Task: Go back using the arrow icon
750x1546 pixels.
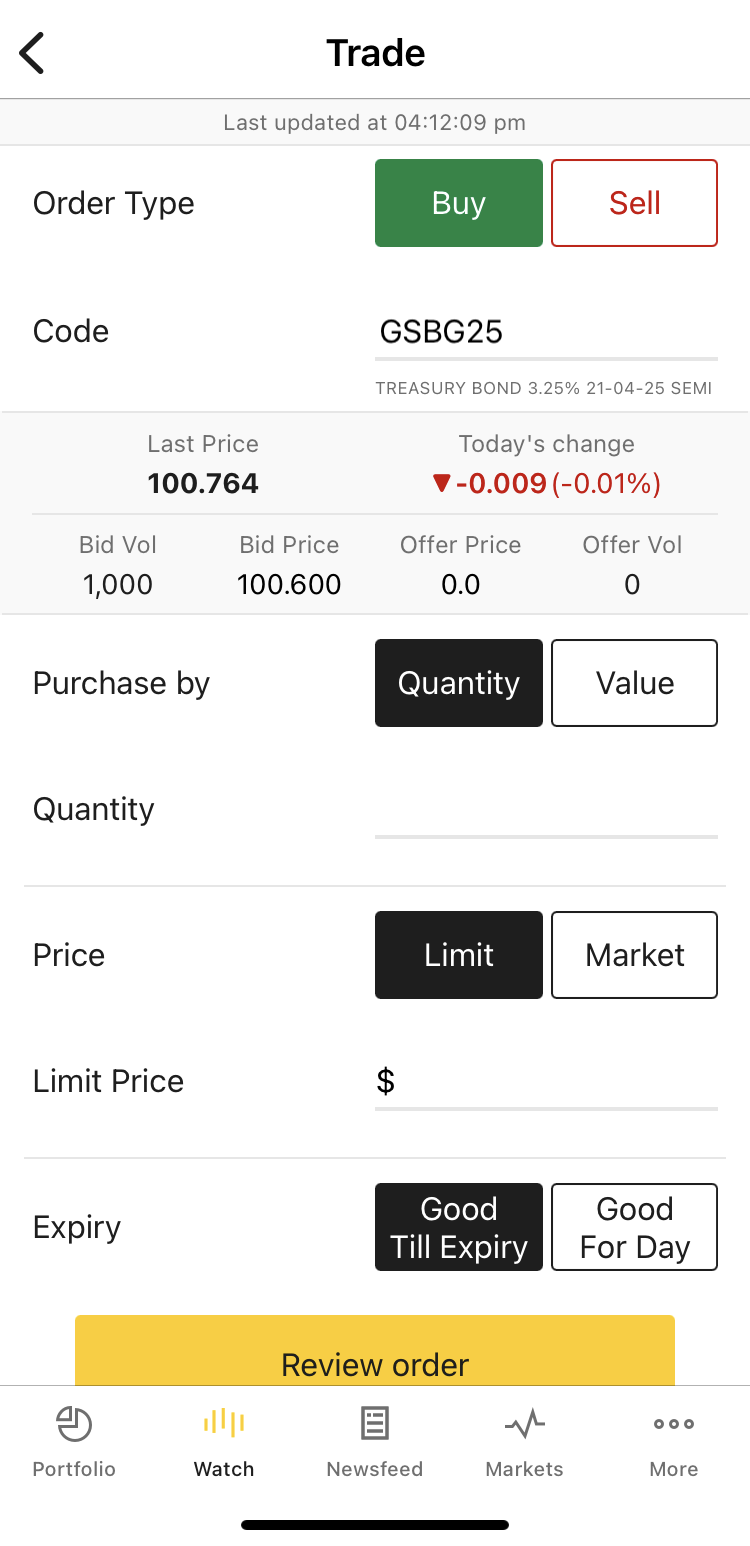Action: 32,53
